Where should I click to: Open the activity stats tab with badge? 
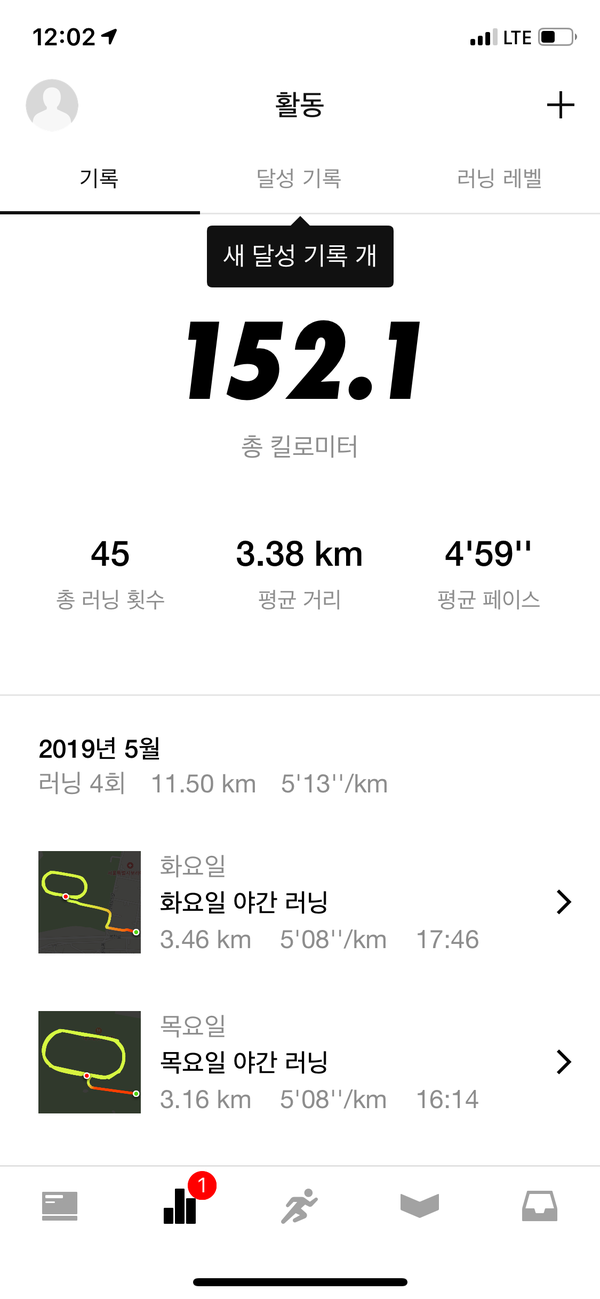[x=181, y=1207]
